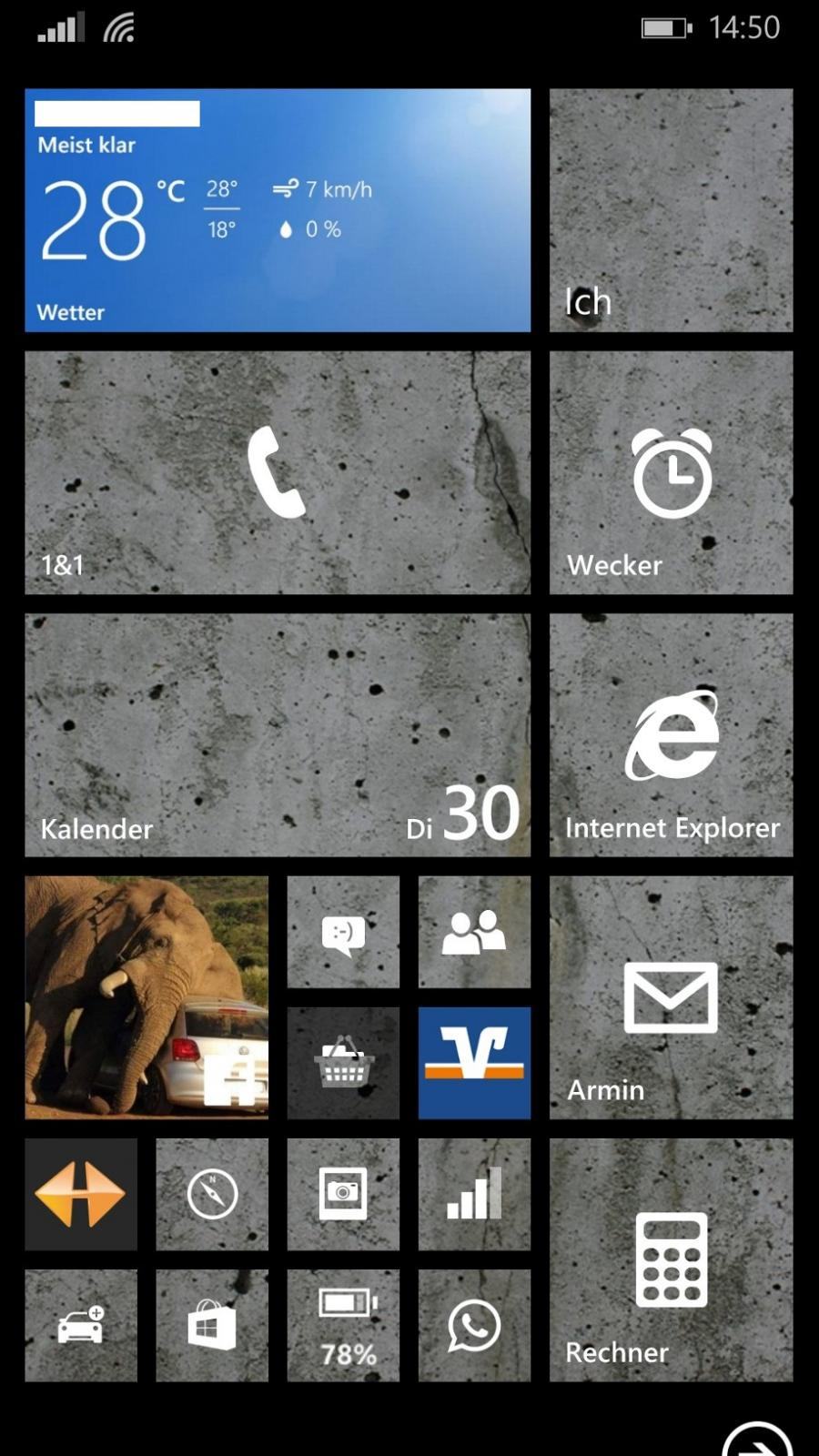Open the Store shopping bag tile

pos(212,1325)
